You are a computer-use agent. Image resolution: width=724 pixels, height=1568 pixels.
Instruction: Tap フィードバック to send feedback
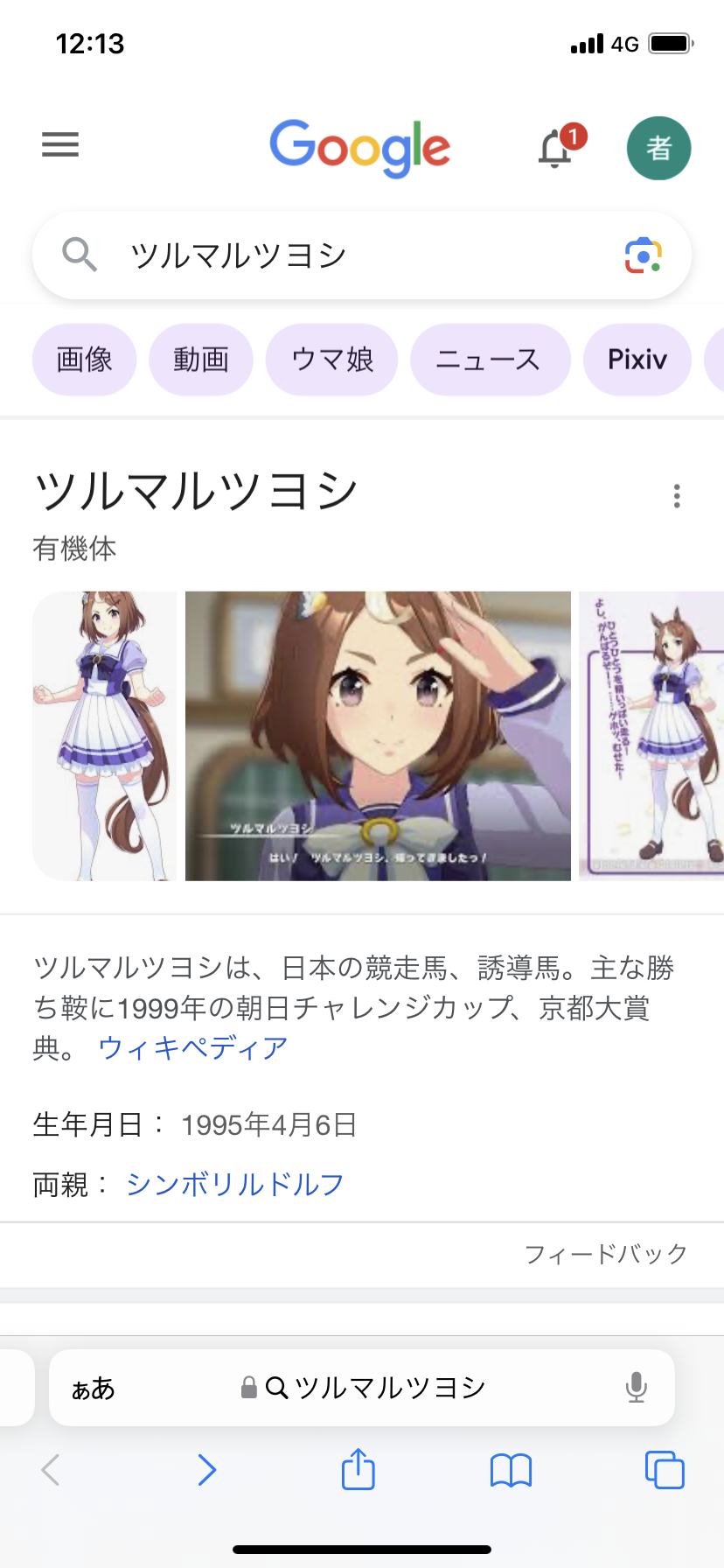coord(605,1254)
